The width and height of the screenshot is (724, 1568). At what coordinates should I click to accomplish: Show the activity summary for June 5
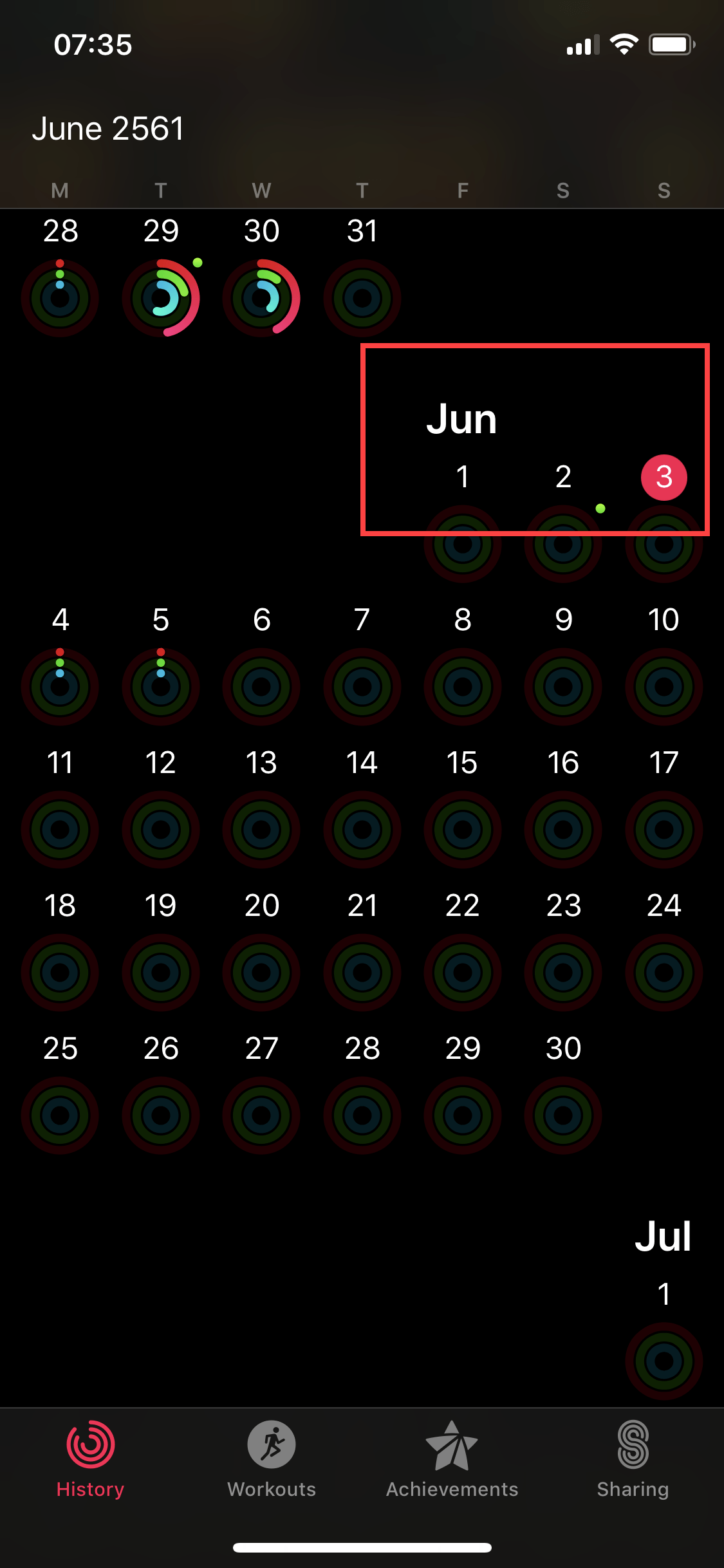[x=161, y=686]
